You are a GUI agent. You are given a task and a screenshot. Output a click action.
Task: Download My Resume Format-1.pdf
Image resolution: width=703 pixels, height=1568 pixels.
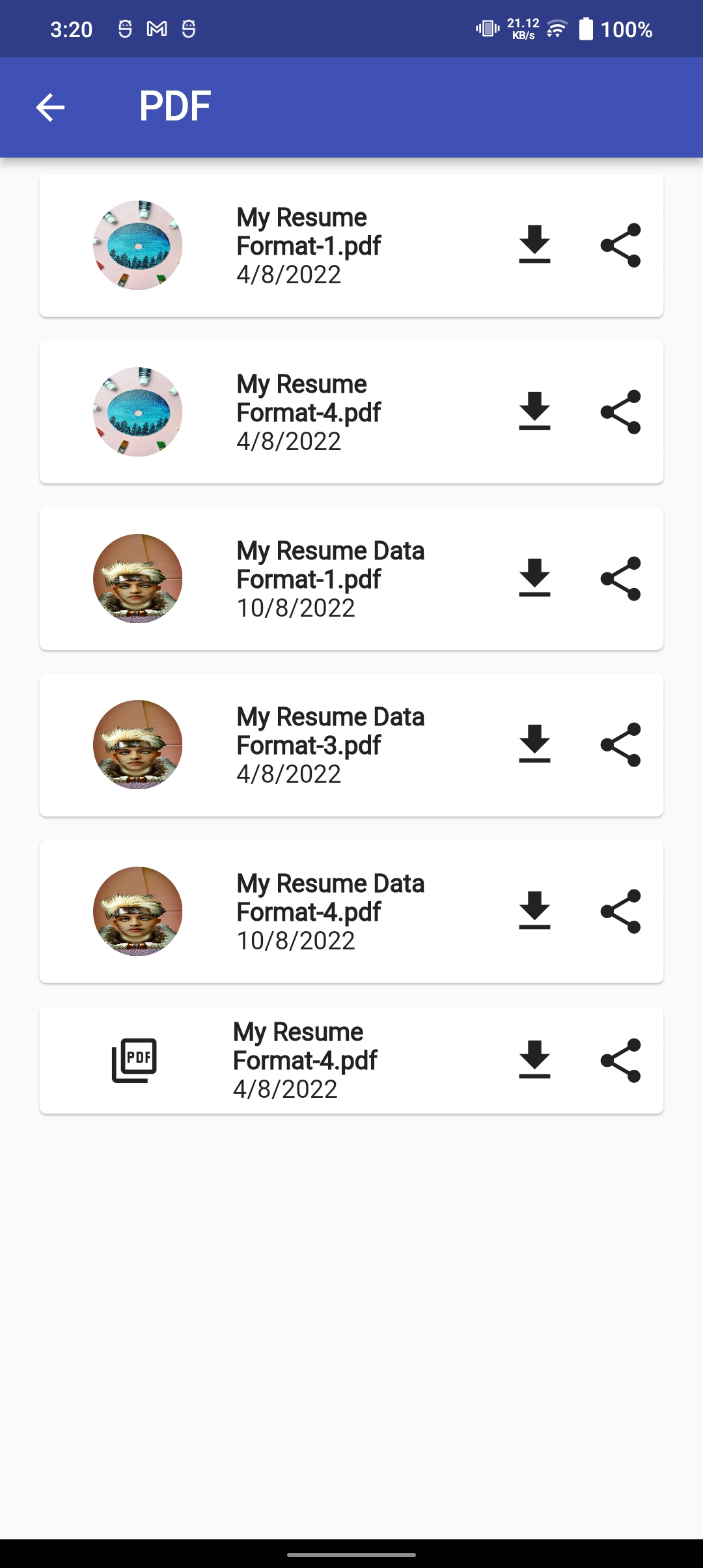[535, 245]
